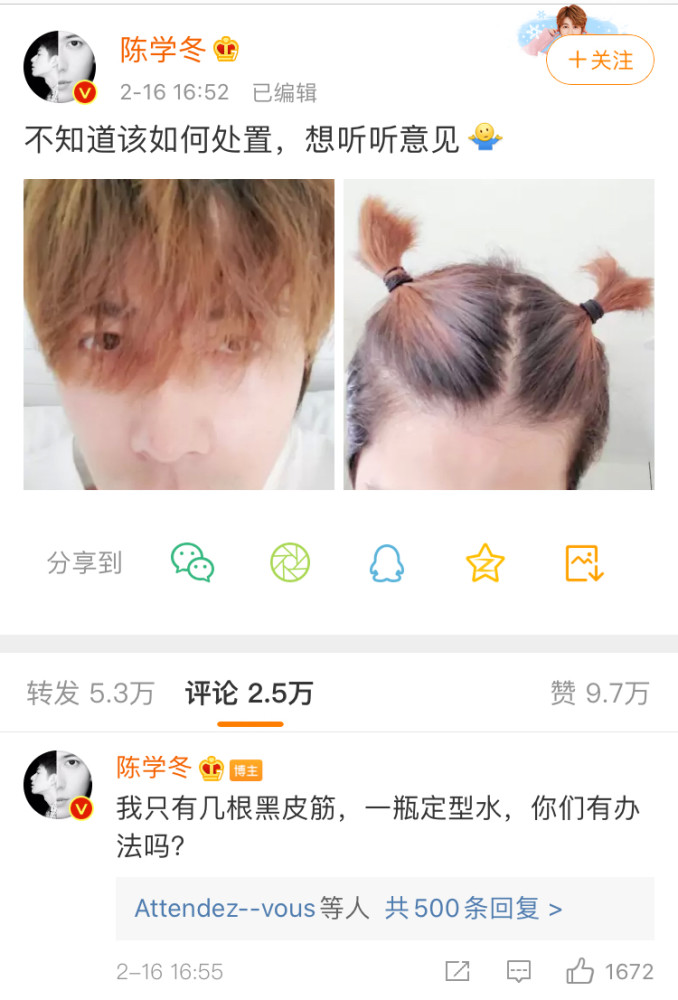
Task: Follow the poster with the 关注 button
Action: click(600, 61)
